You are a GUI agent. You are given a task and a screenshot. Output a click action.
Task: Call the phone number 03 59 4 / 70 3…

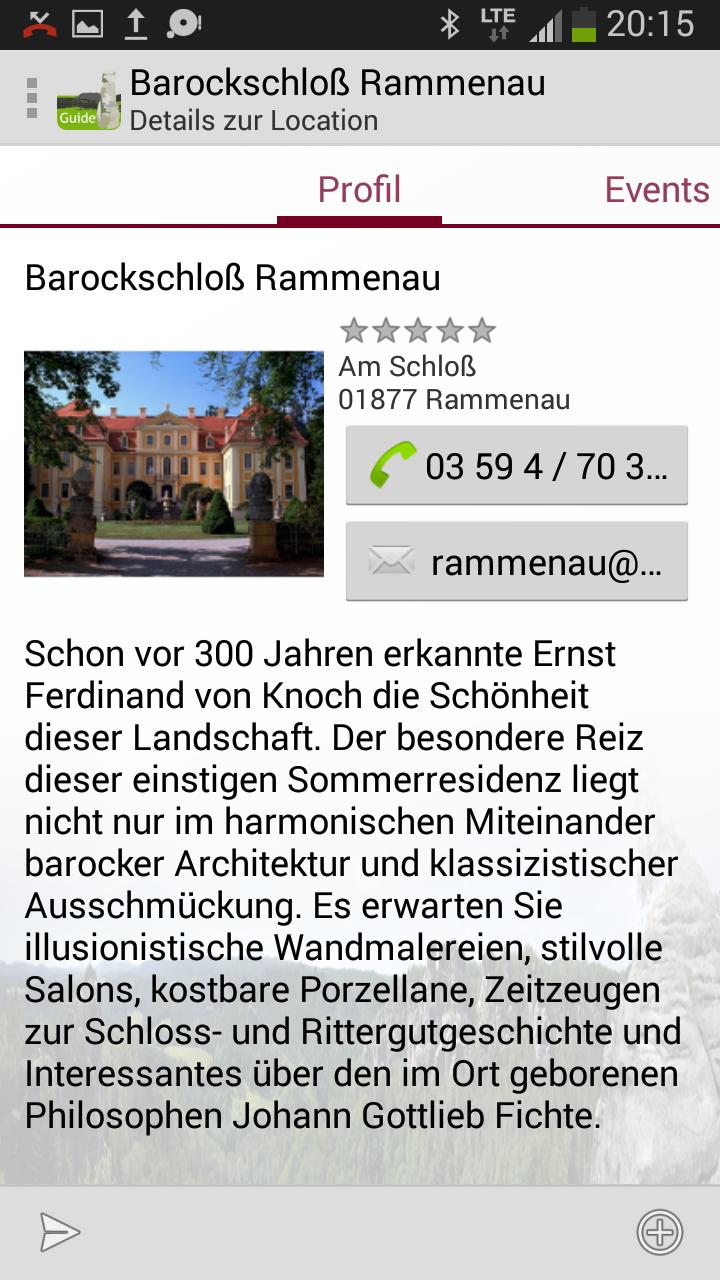click(516, 466)
